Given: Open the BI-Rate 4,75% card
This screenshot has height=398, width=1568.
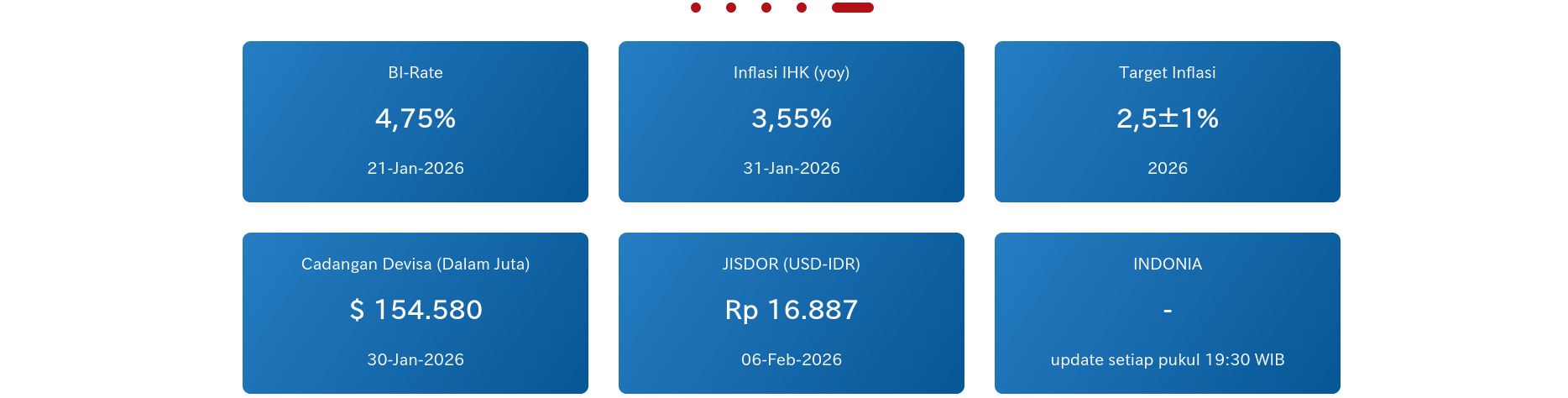Looking at the screenshot, I should pyautogui.click(x=415, y=121).
